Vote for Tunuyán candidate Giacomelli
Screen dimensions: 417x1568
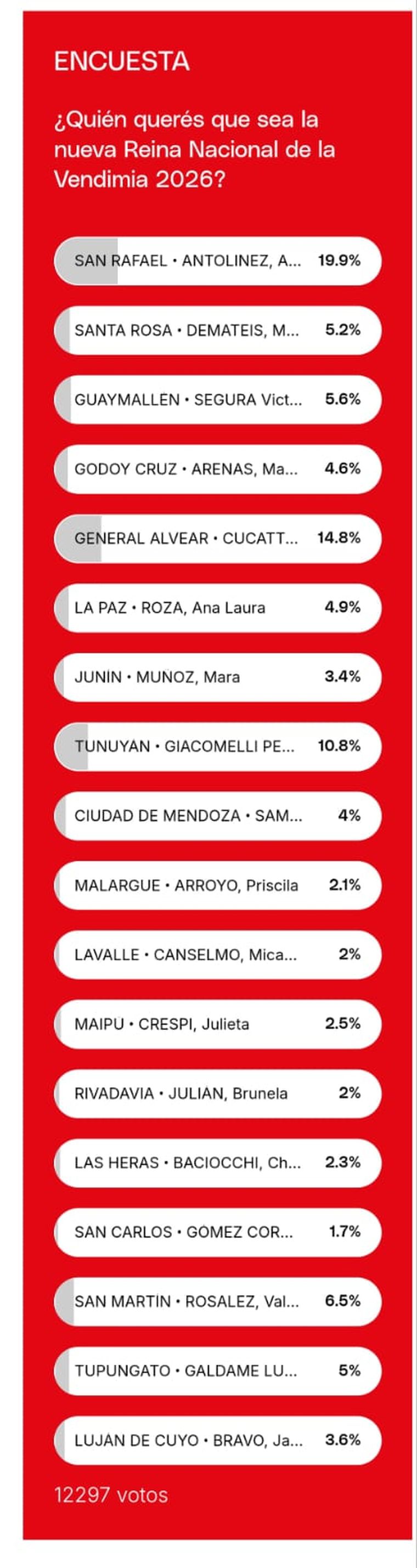coord(217,747)
